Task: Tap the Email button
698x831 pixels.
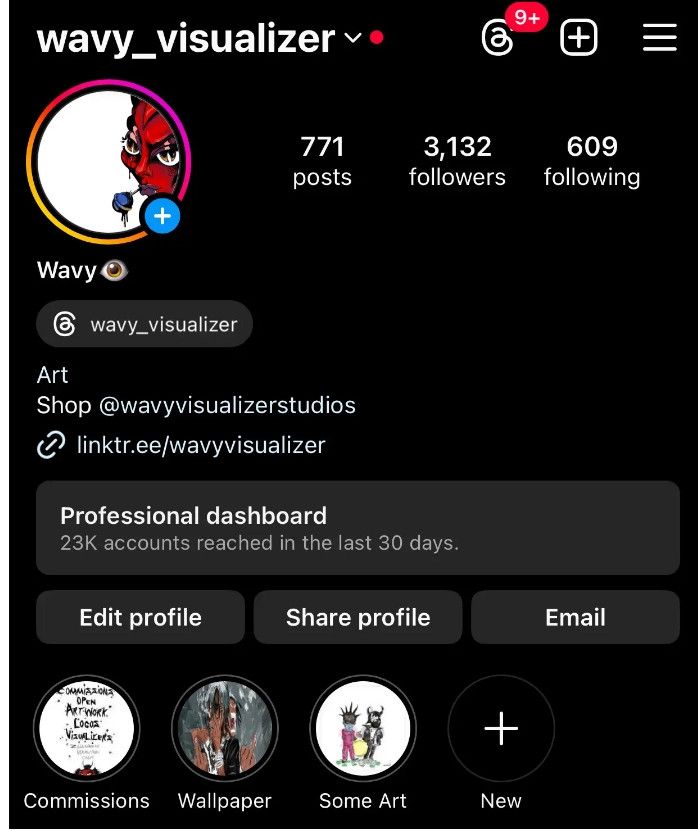Action: point(575,618)
